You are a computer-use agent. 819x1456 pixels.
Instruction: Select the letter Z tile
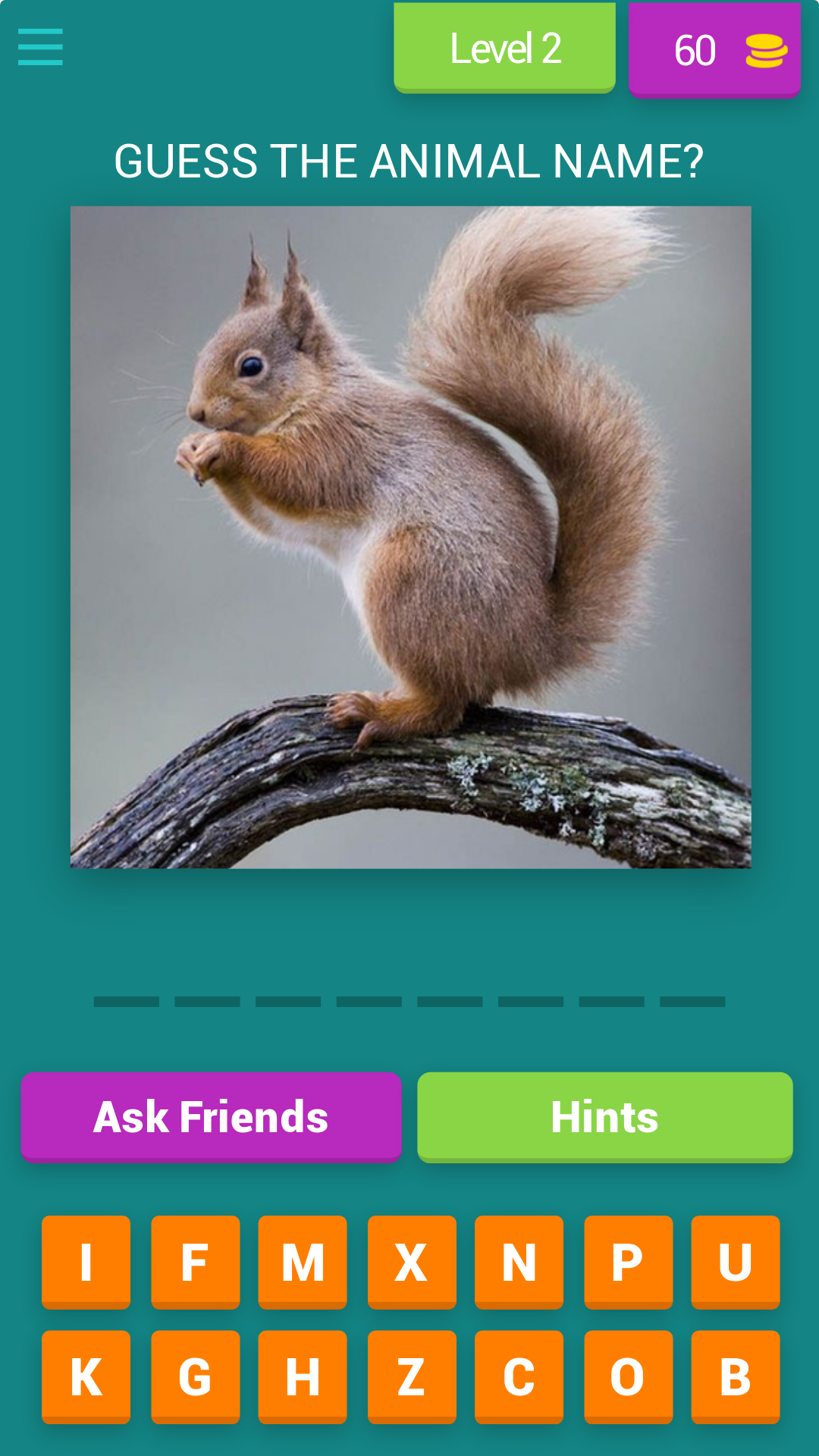click(x=410, y=1378)
